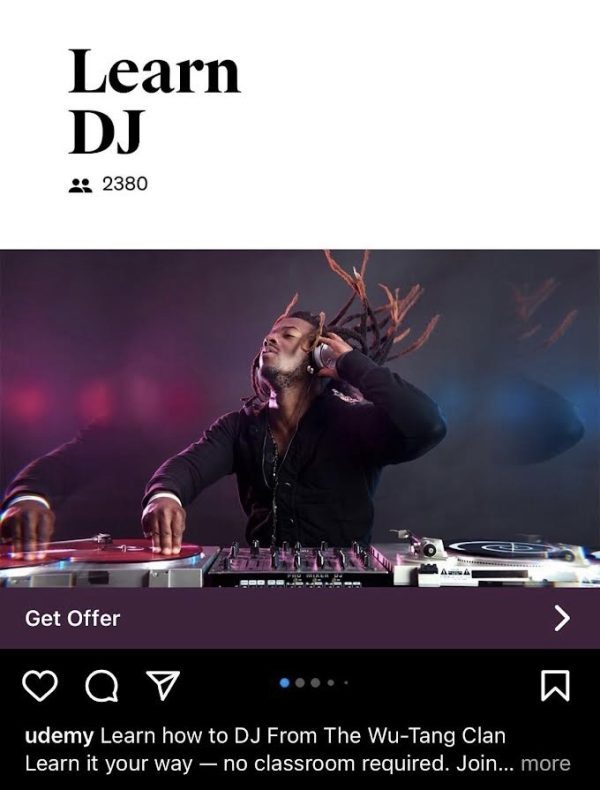Bookmark the udemy post
600x790 pixels.
tap(555, 685)
